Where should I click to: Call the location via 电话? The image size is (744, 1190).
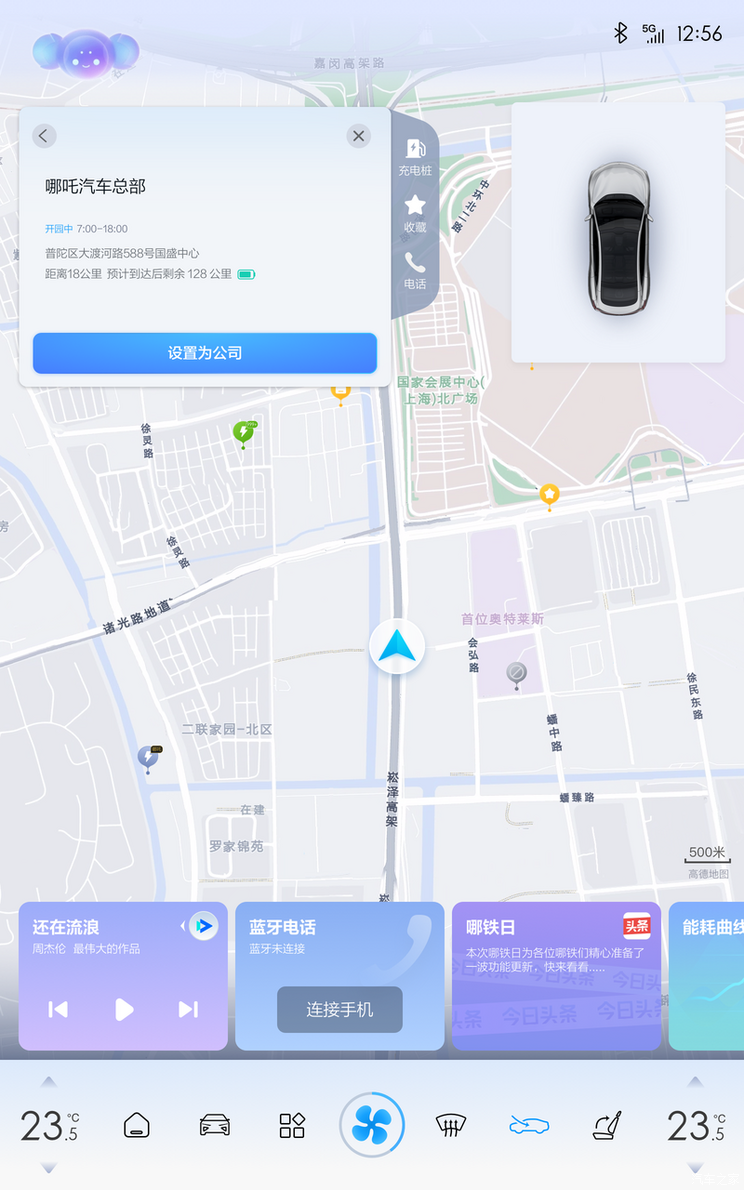point(415,270)
